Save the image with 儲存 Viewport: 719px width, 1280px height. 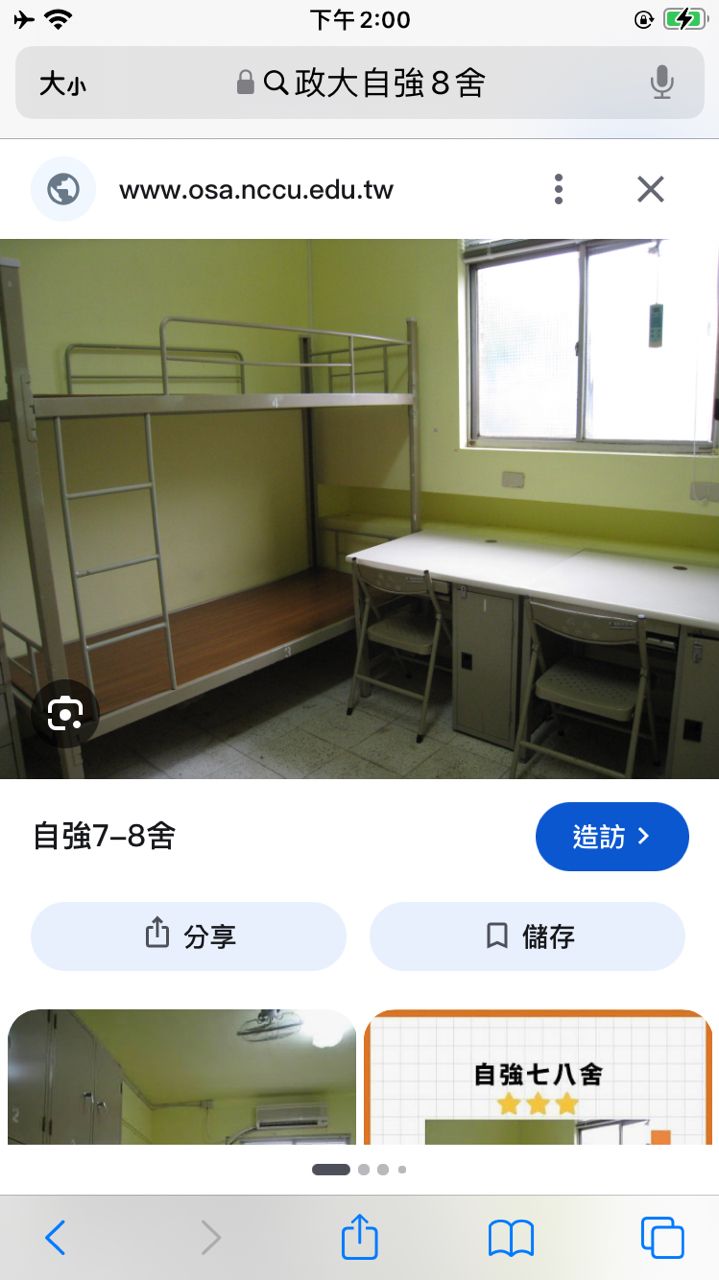pos(528,936)
